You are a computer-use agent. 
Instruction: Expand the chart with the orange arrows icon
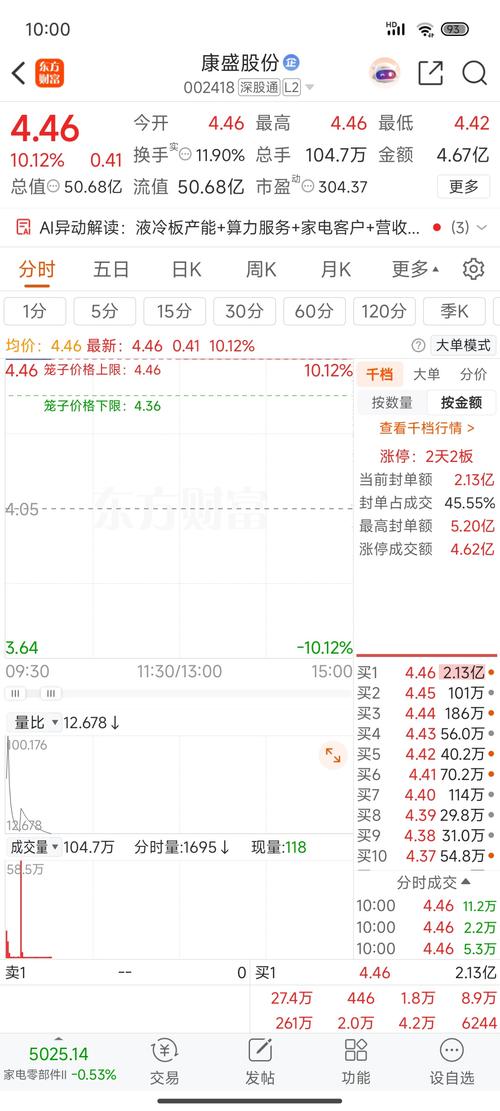pos(332,755)
